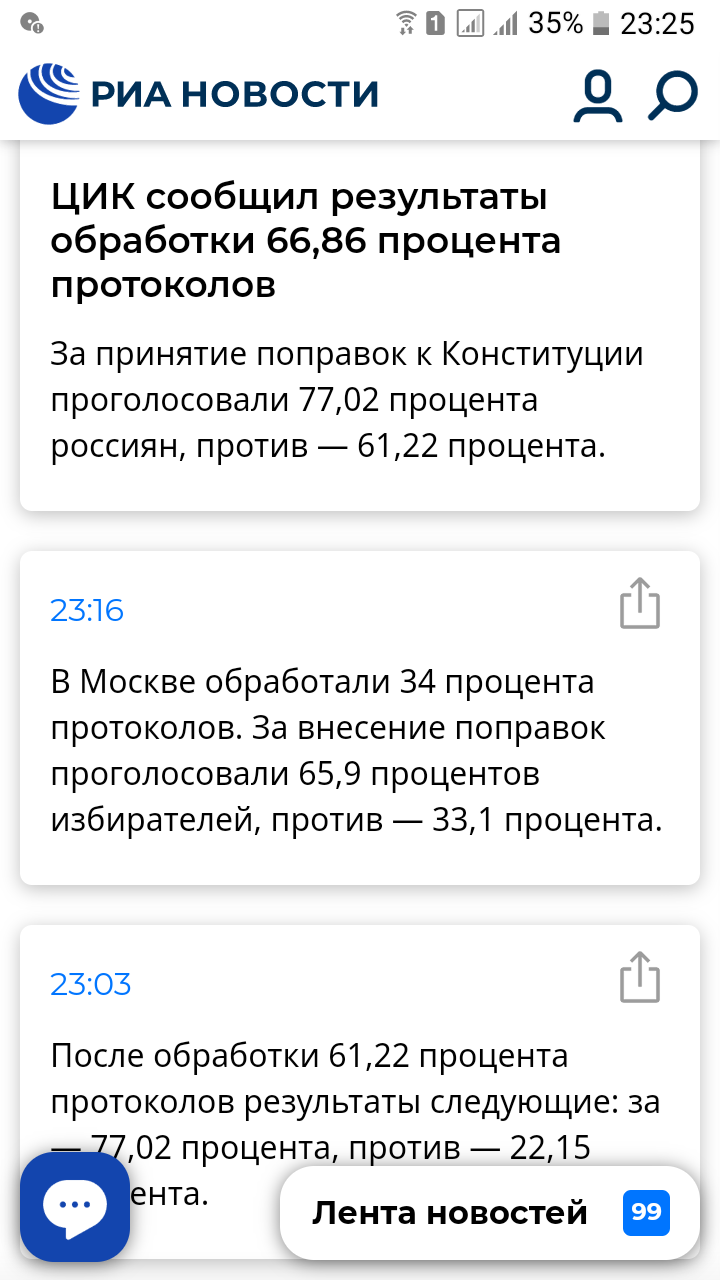Screen dimensions: 720x1280
Task: Share the 23:16 Moscow update
Action: click(x=640, y=603)
